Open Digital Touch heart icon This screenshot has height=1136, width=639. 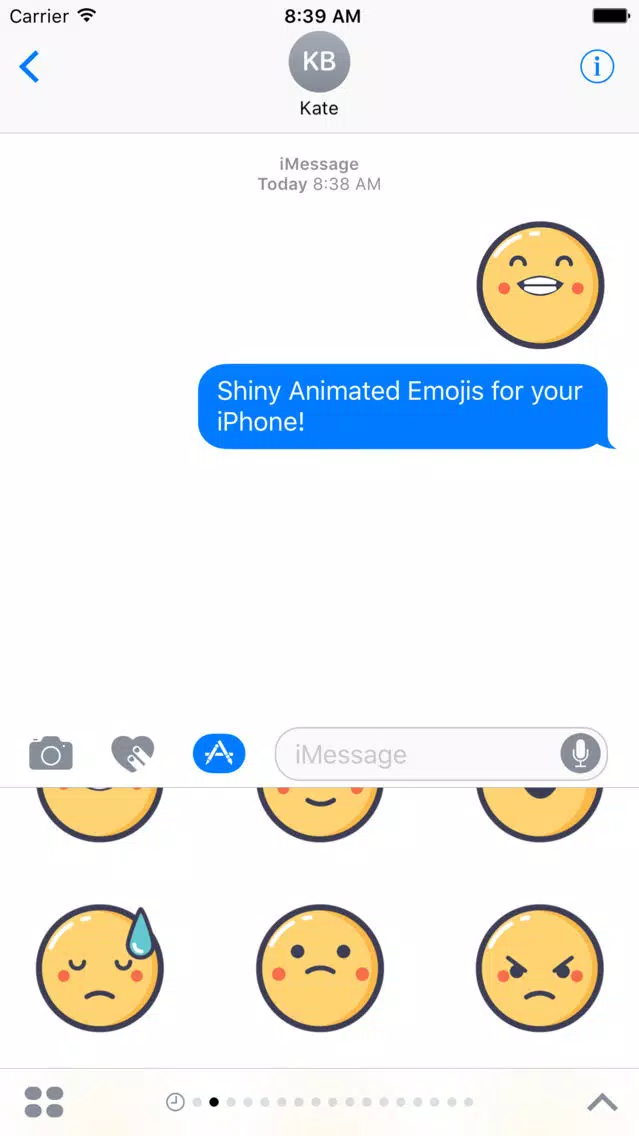[x=133, y=753]
